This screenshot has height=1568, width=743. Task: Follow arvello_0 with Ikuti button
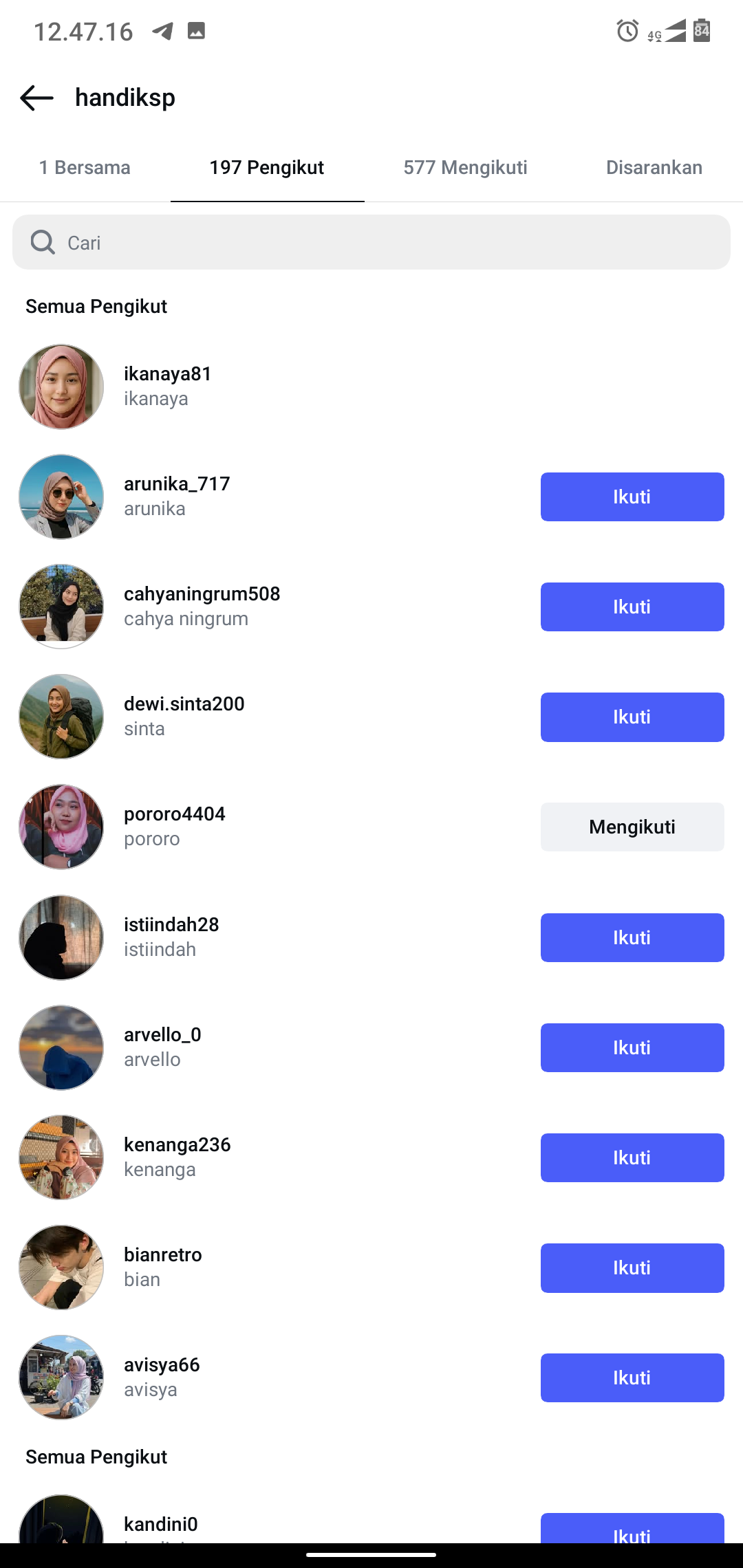click(632, 1047)
